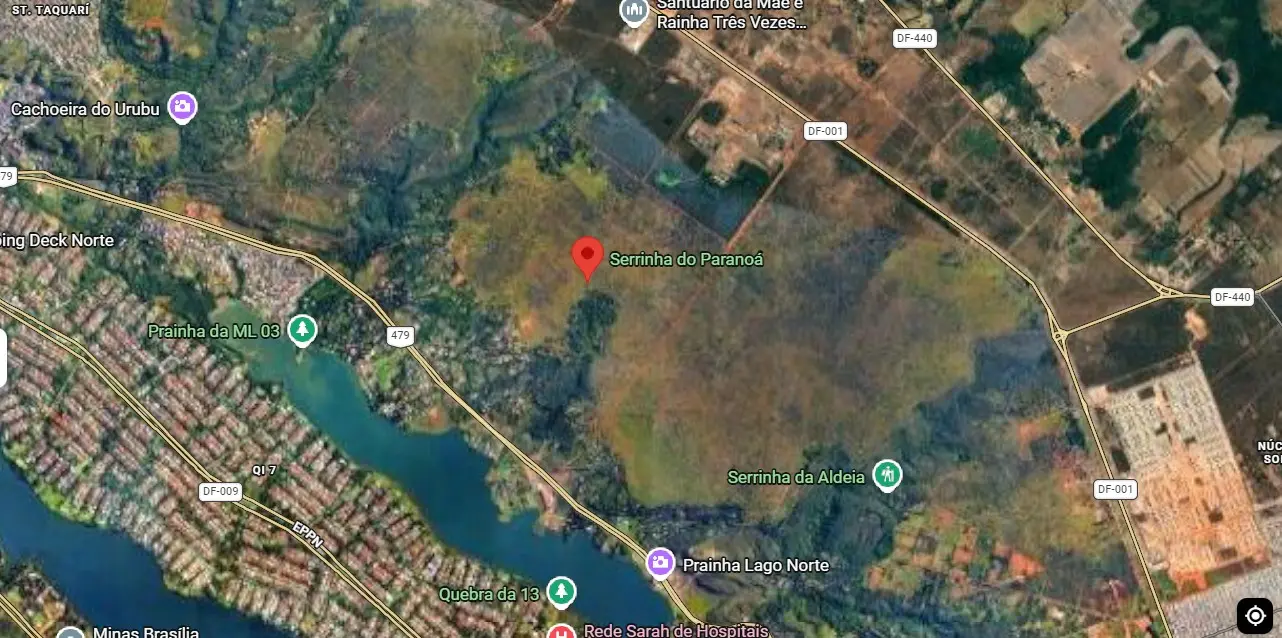The width and height of the screenshot is (1282, 638).
Task: Open the Santuário da Mãe e Rainha marker
Action: tap(633, 12)
